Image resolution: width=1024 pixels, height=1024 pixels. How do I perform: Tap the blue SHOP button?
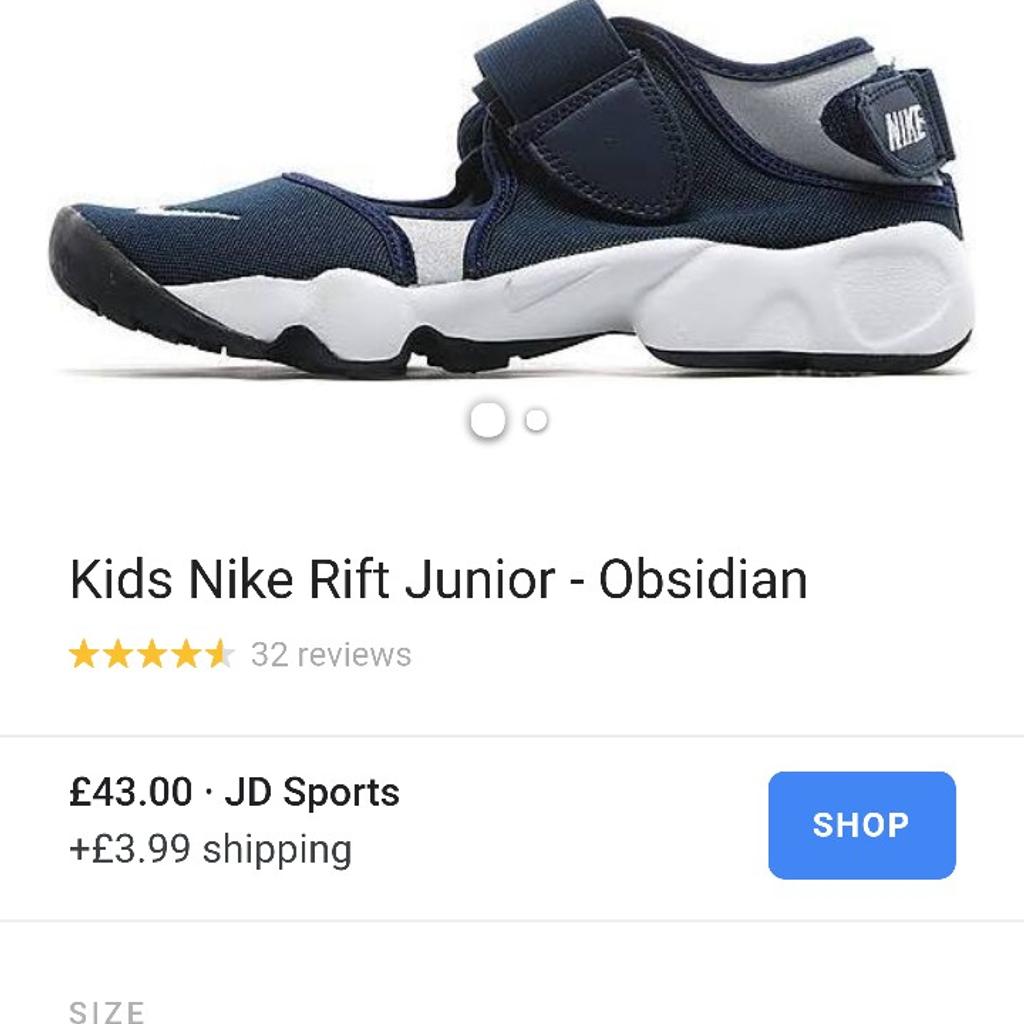pos(861,825)
